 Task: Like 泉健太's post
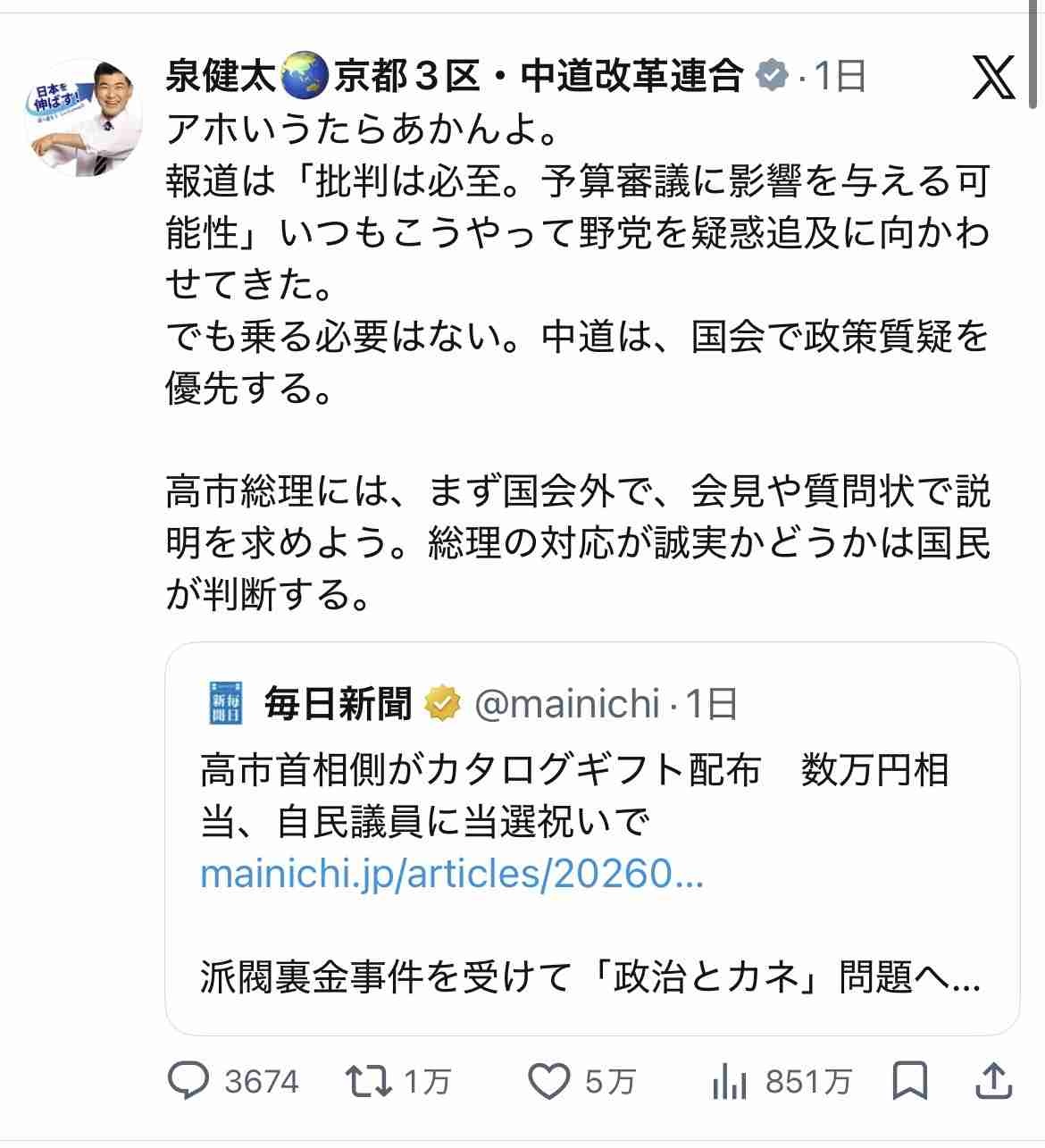tap(549, 1082)
